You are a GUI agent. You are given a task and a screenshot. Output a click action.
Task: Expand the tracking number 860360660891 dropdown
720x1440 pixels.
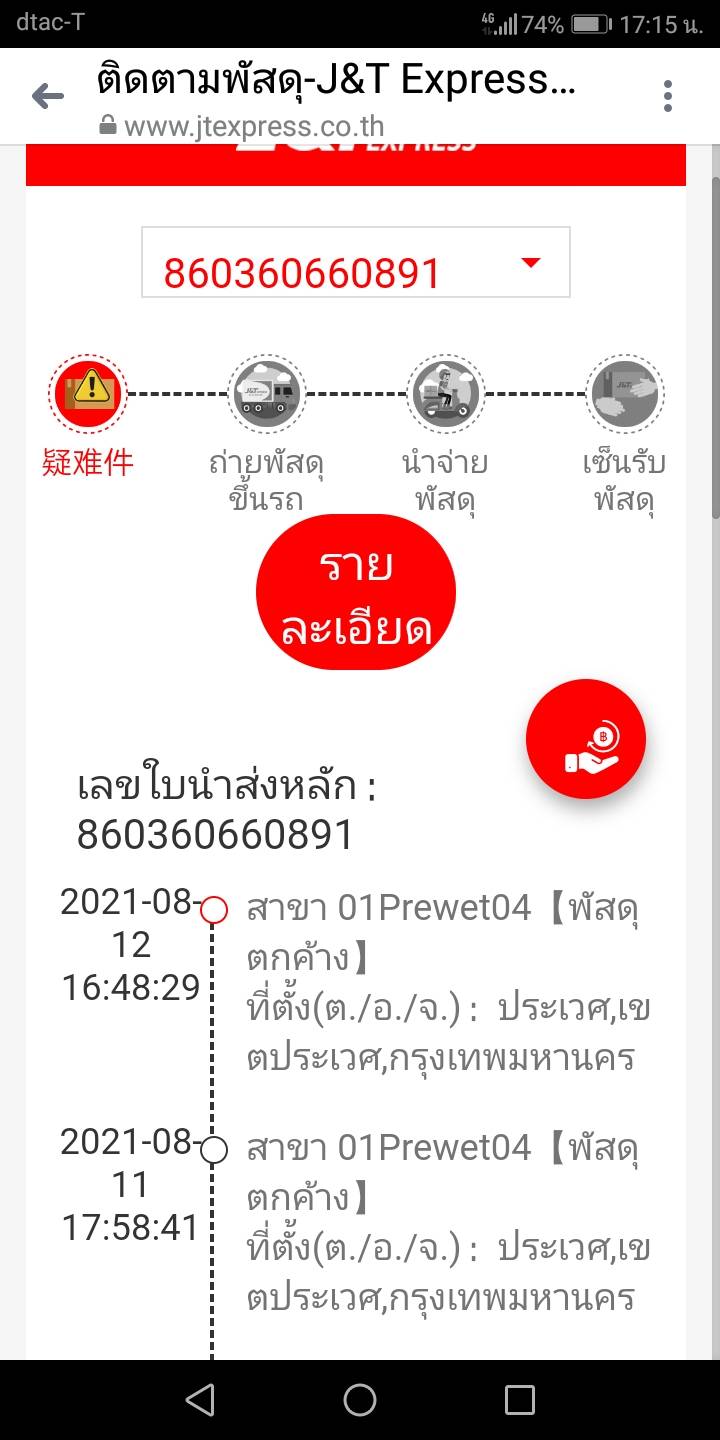356,262
